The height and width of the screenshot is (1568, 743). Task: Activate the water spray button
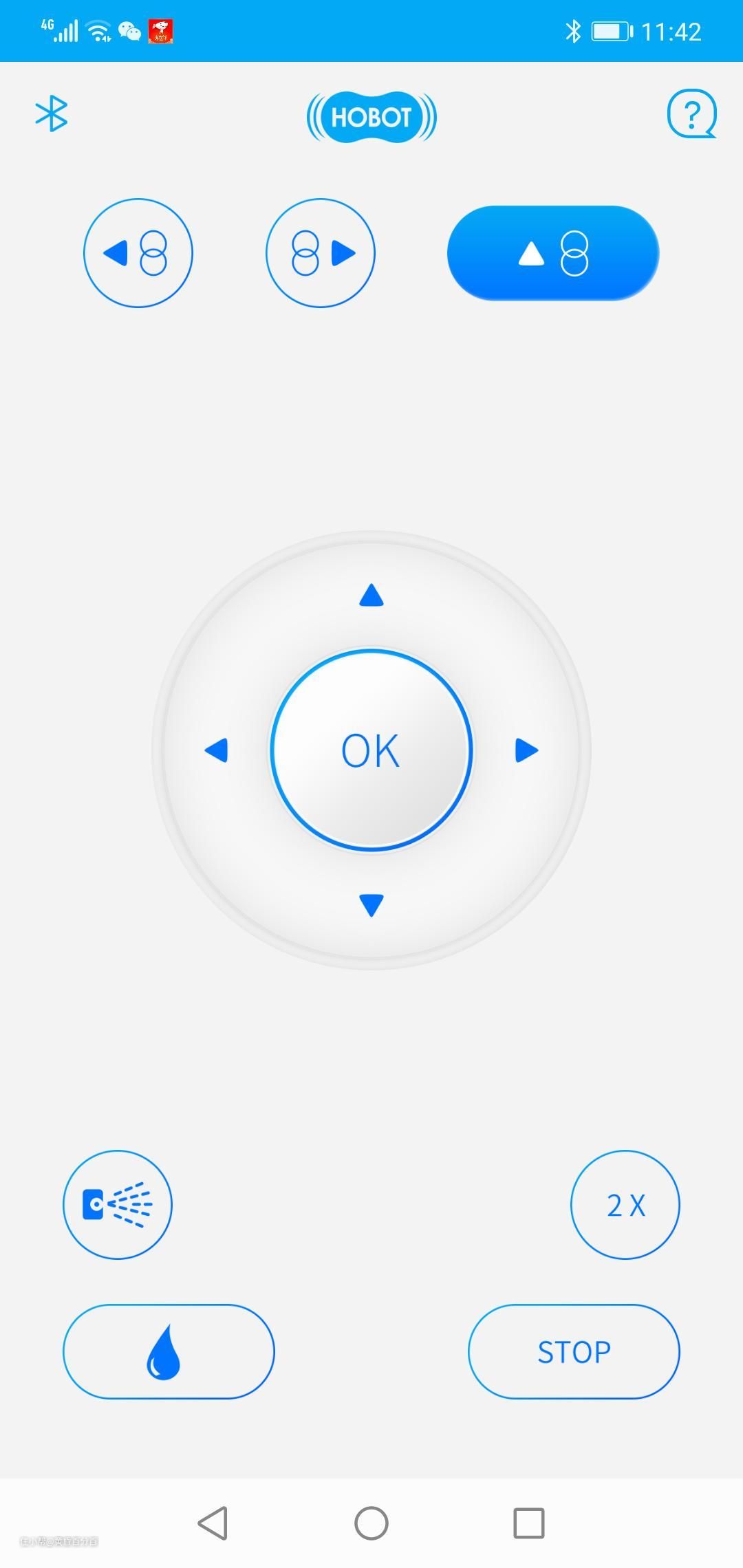tap(118, 1205)
